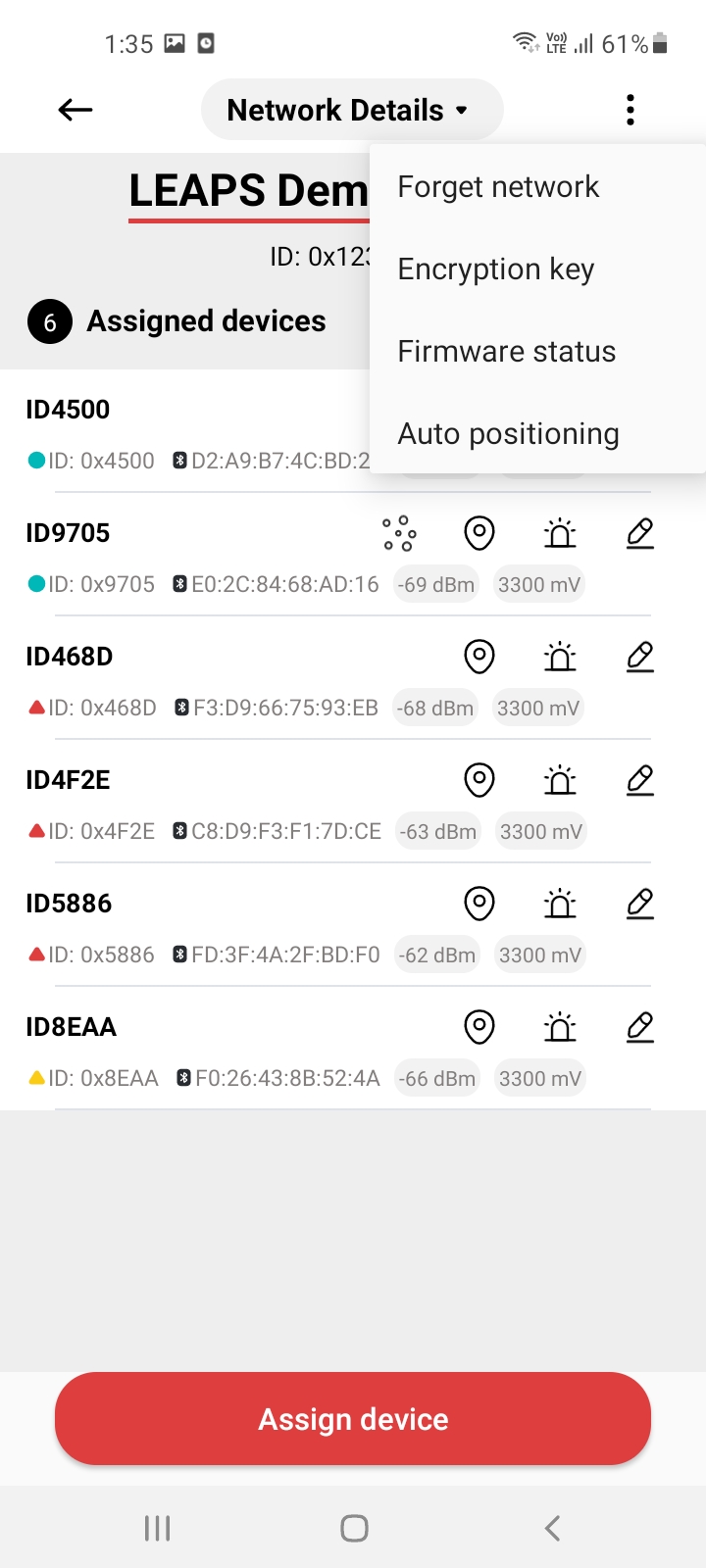
Task: Open Encryption key option
Action: click(496, 269)
